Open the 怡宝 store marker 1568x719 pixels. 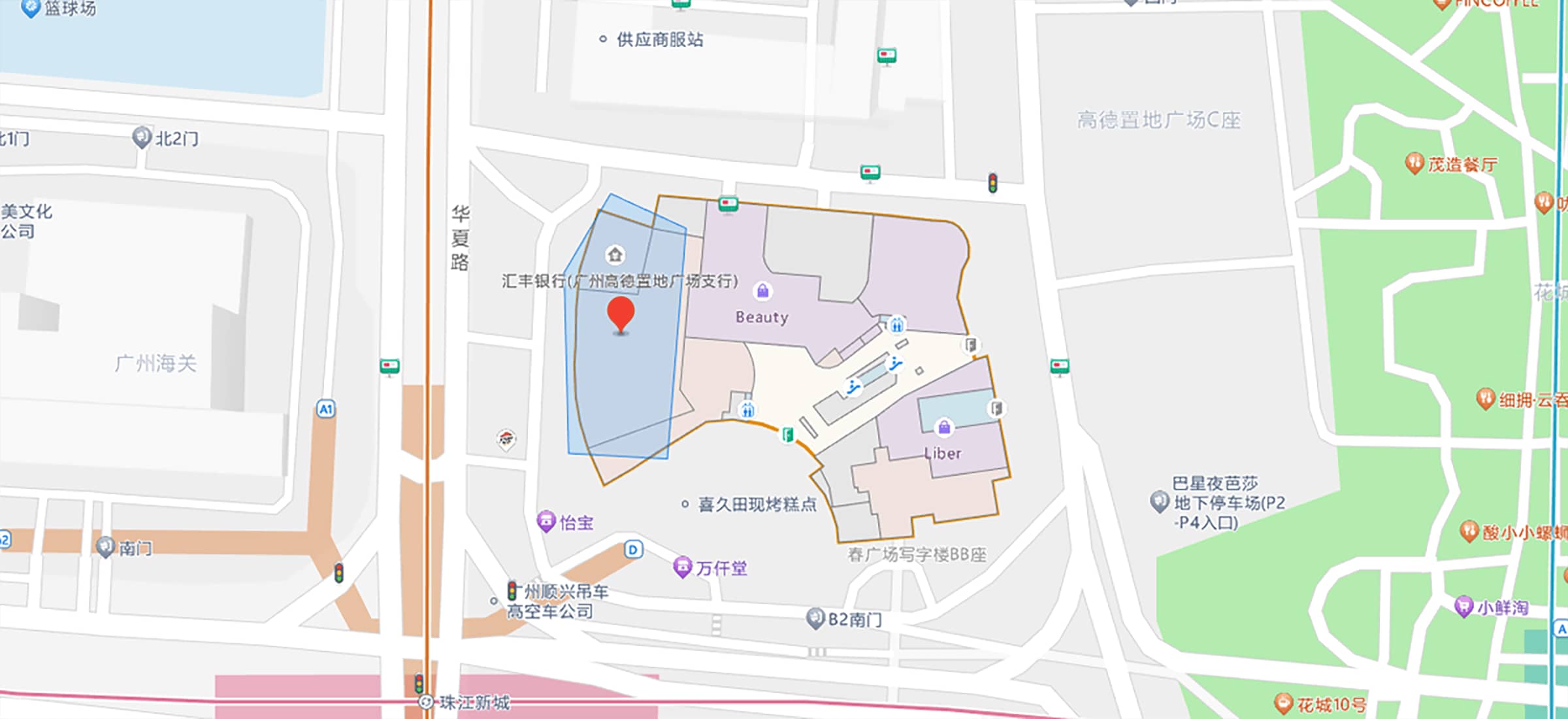point(546,522)
